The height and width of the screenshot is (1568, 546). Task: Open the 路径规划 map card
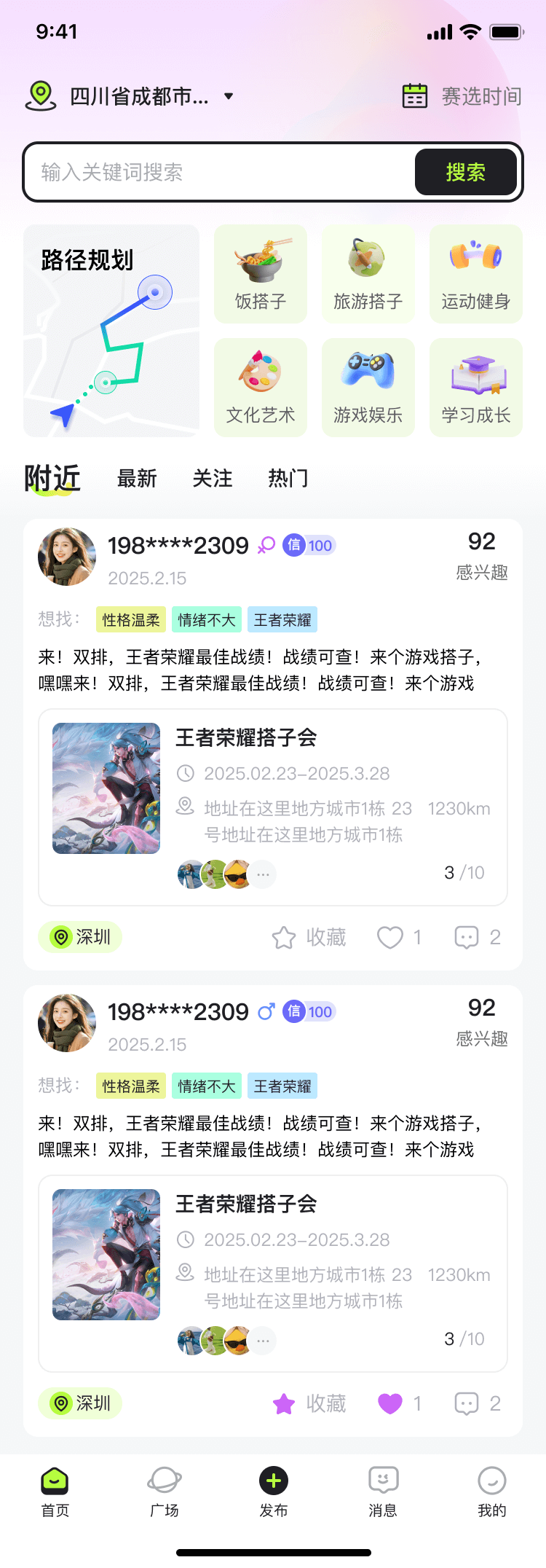coord(111,331)
